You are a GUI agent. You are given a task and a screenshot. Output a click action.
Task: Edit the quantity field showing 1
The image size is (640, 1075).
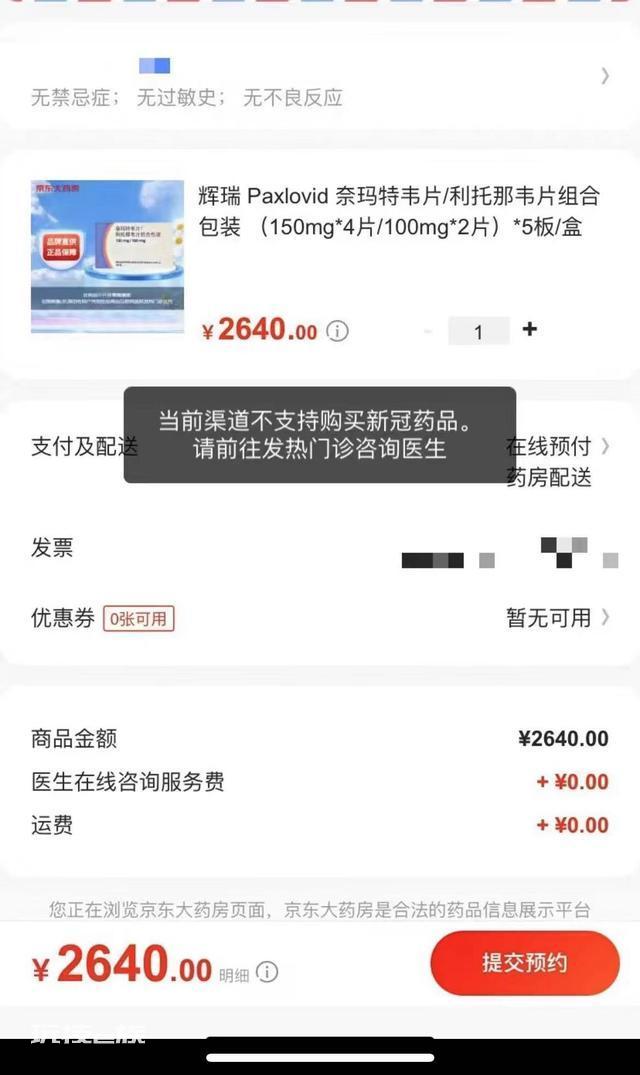(478, 332)
